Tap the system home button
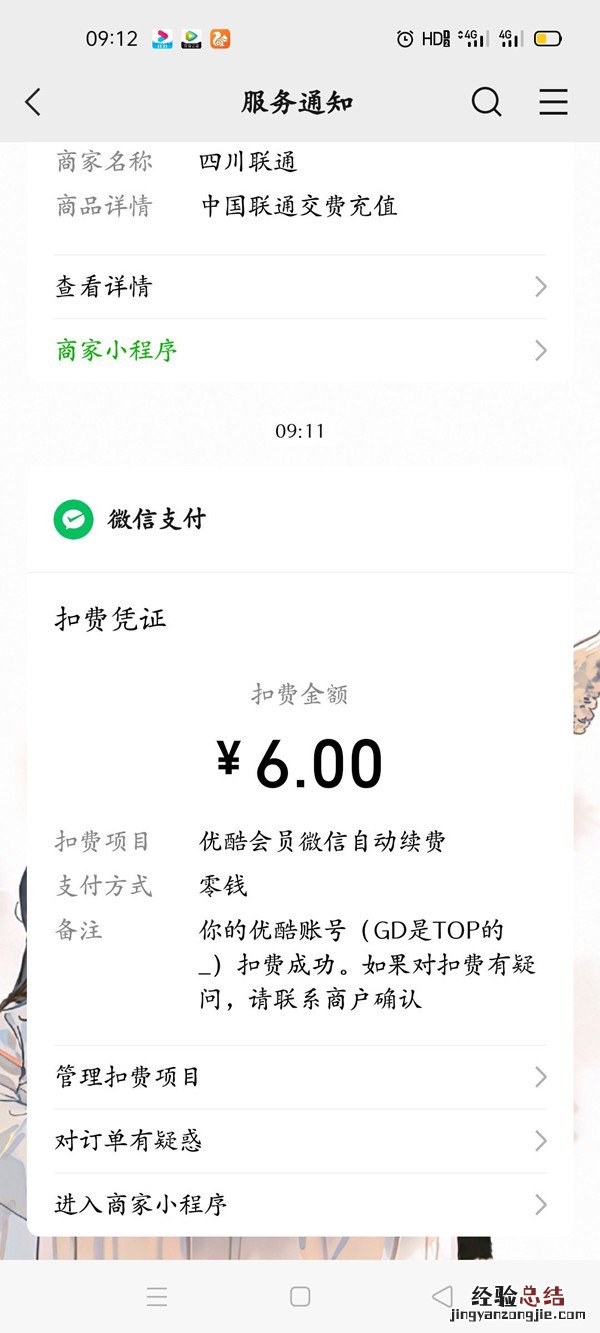This screenshot has height=1333, width=600. (300, 1297)
